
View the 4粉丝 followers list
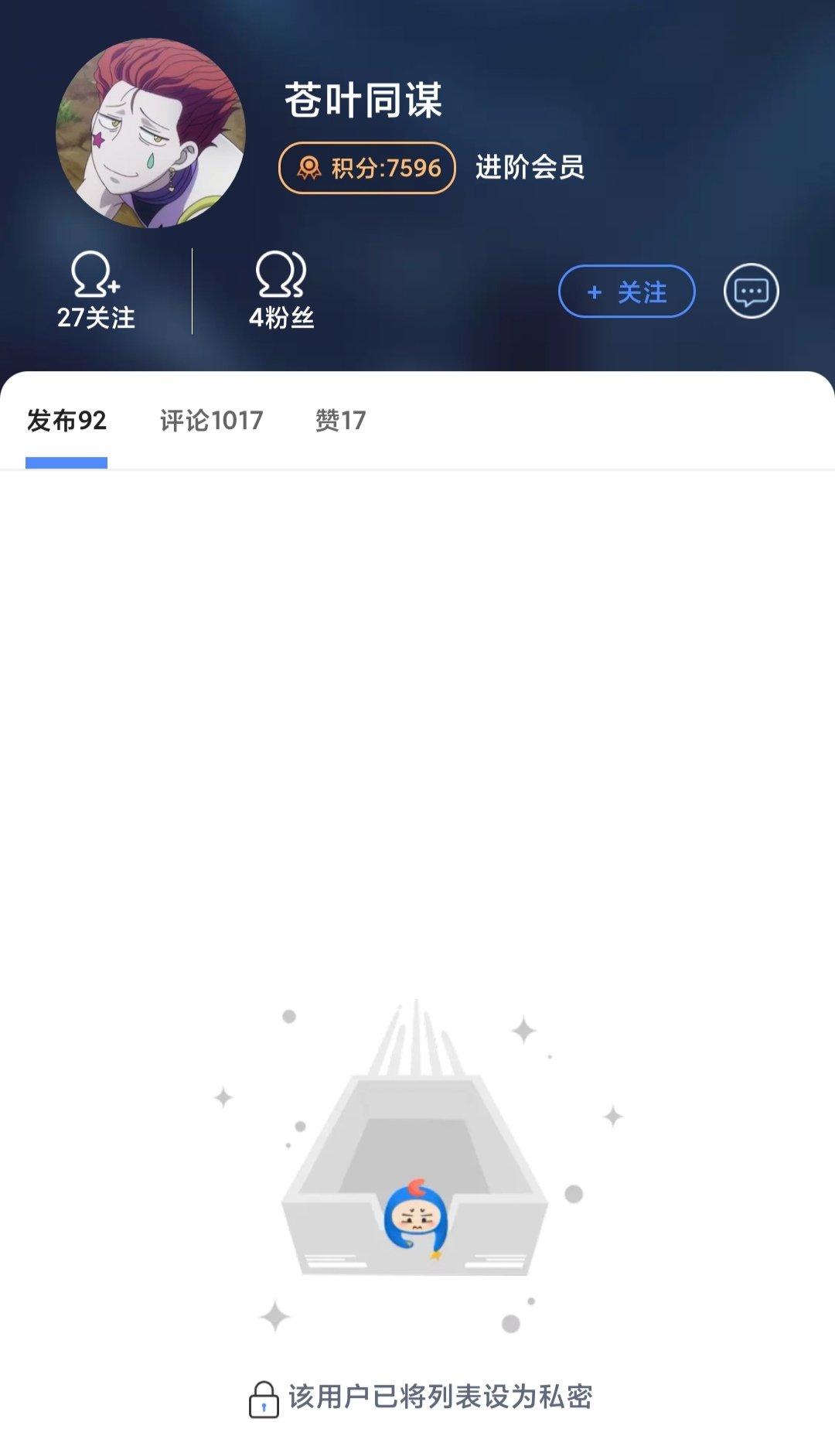pyautogui.click(x=281, y=292)
